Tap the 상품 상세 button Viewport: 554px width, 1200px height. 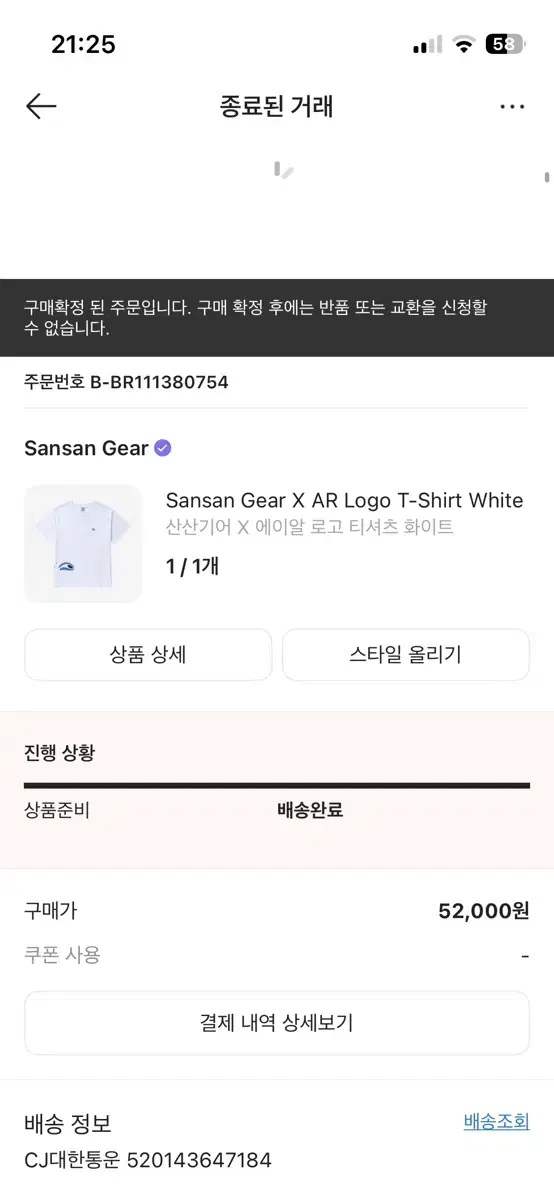148,655
